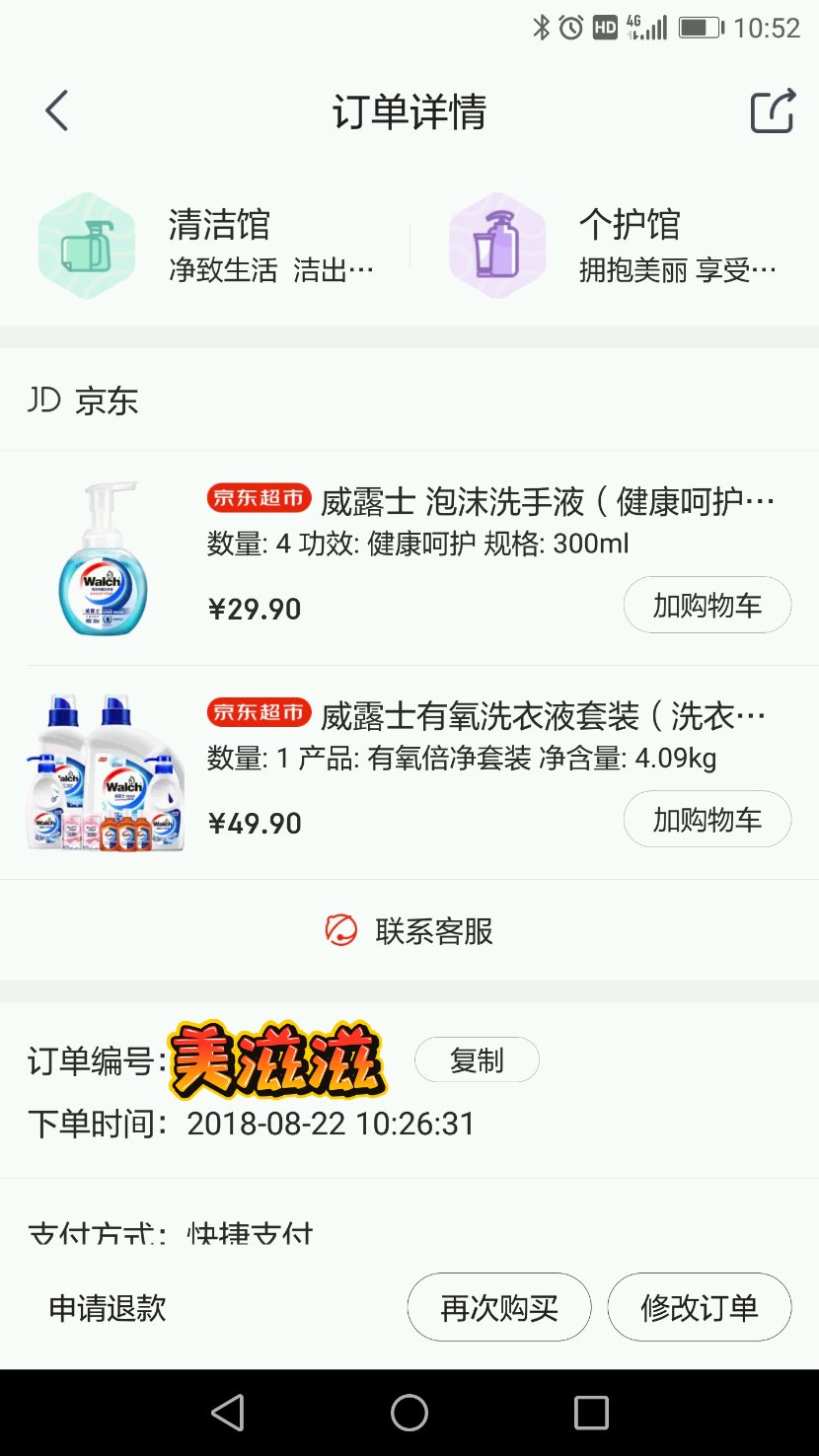Image resolution: width=819 pixels, height=1456 pixels.
Task: Add 威露士 泡沫洗手液 to cart
Action: click(x=707, y=606)
